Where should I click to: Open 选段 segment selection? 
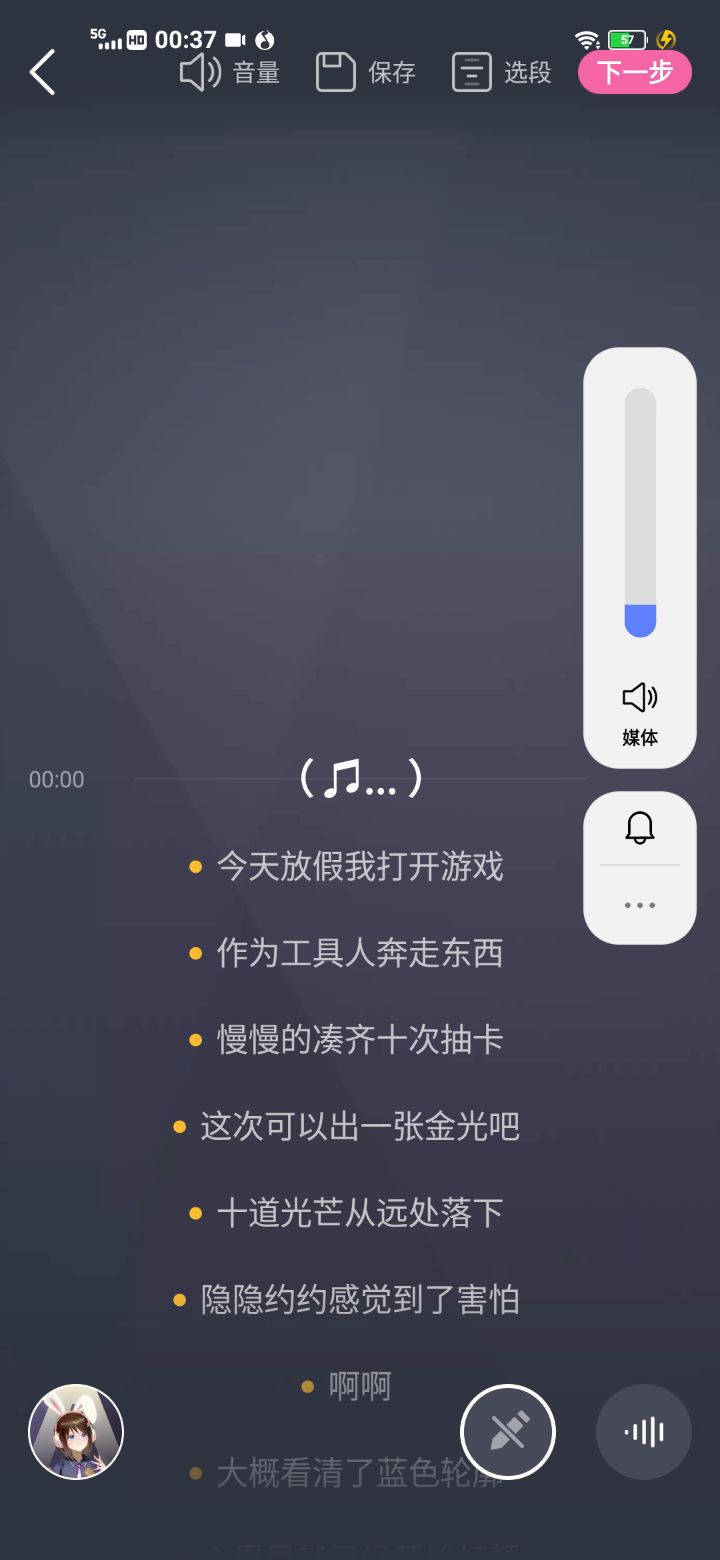(x=501, y=72)
